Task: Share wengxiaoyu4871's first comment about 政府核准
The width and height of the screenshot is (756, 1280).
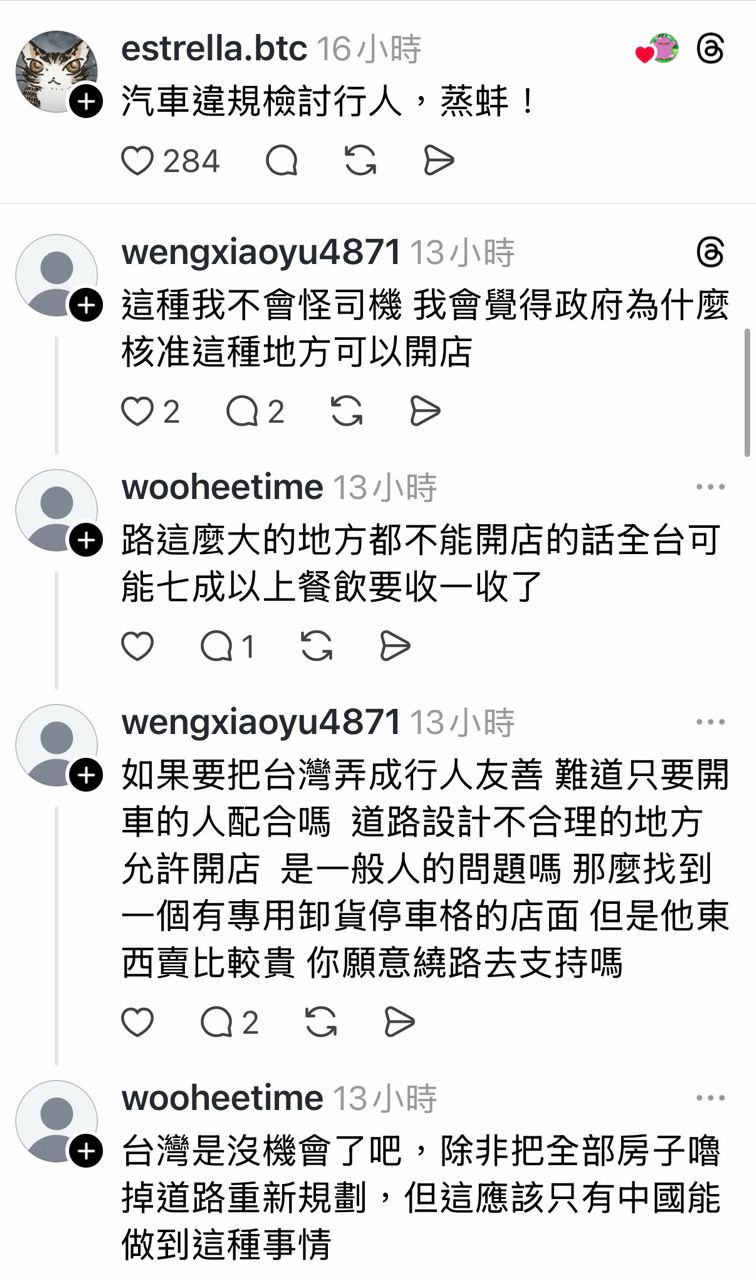Action: (425, 411)
